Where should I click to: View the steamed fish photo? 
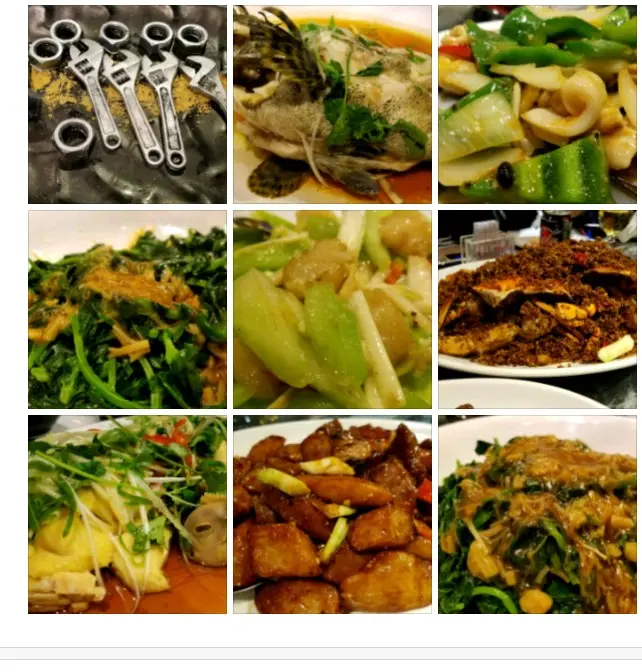tap(332, 105)
